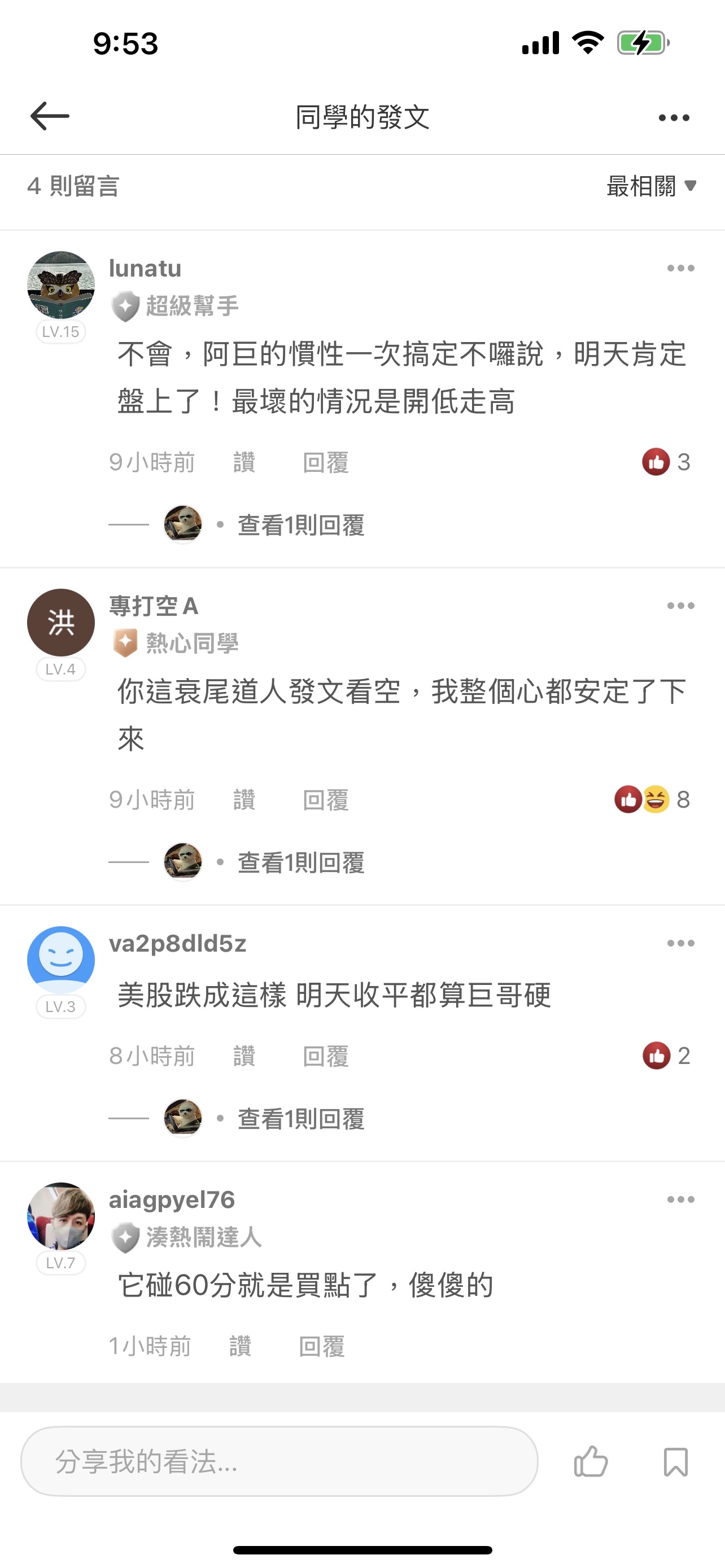Reply to aiagpyel76's comment
725x1568 pixels.
pyautogui.click(x=321, y=1346)
